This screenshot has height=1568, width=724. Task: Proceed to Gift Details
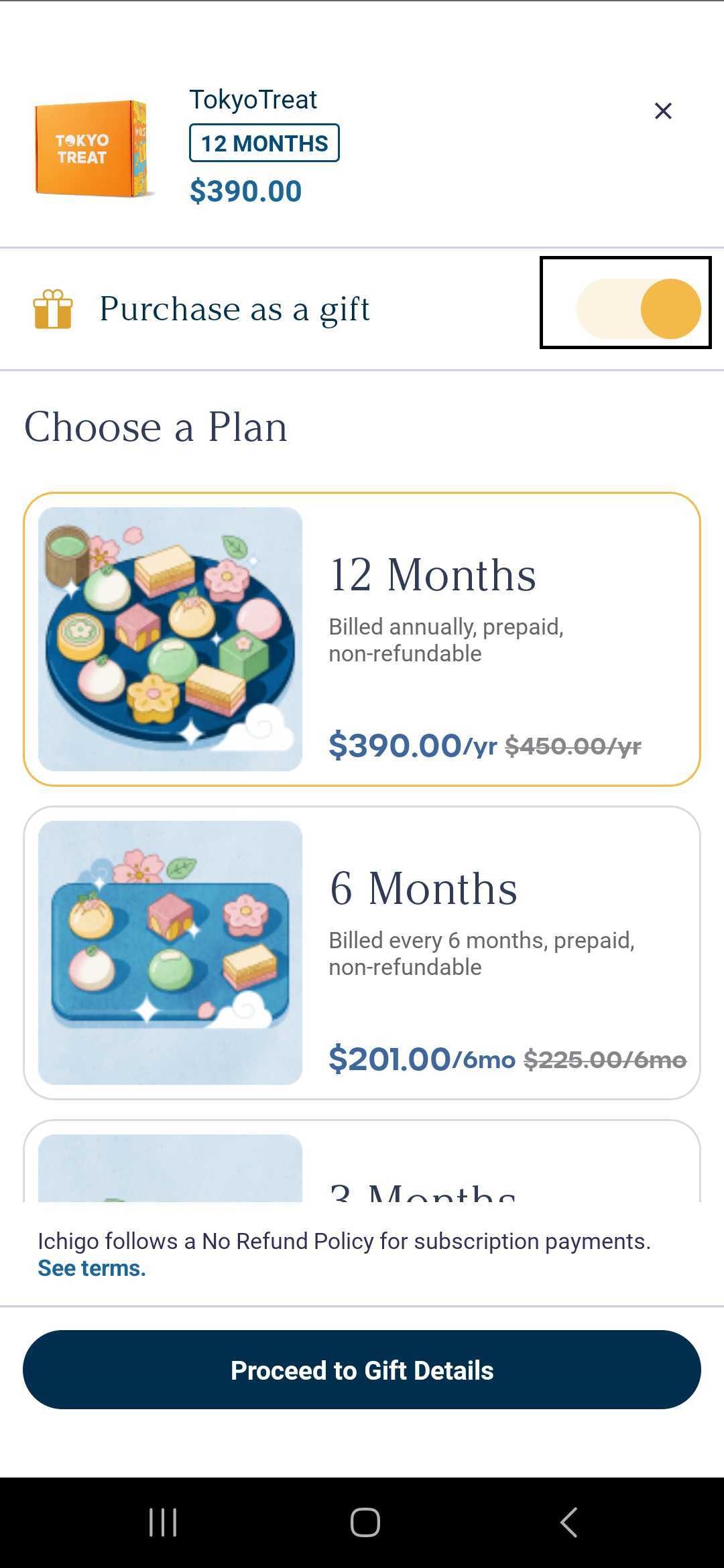coord(362,1370)
